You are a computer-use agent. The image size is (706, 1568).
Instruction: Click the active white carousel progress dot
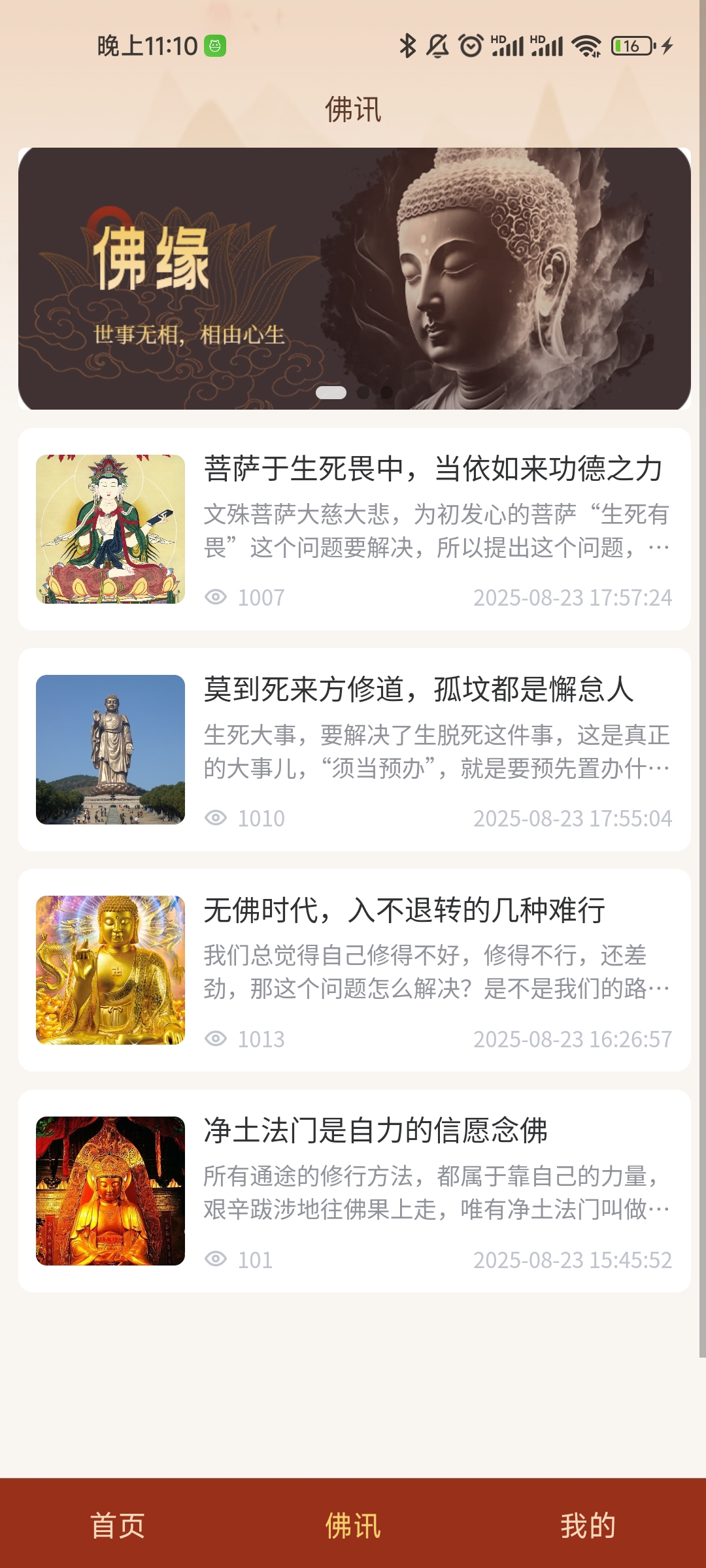click(331, 392)
